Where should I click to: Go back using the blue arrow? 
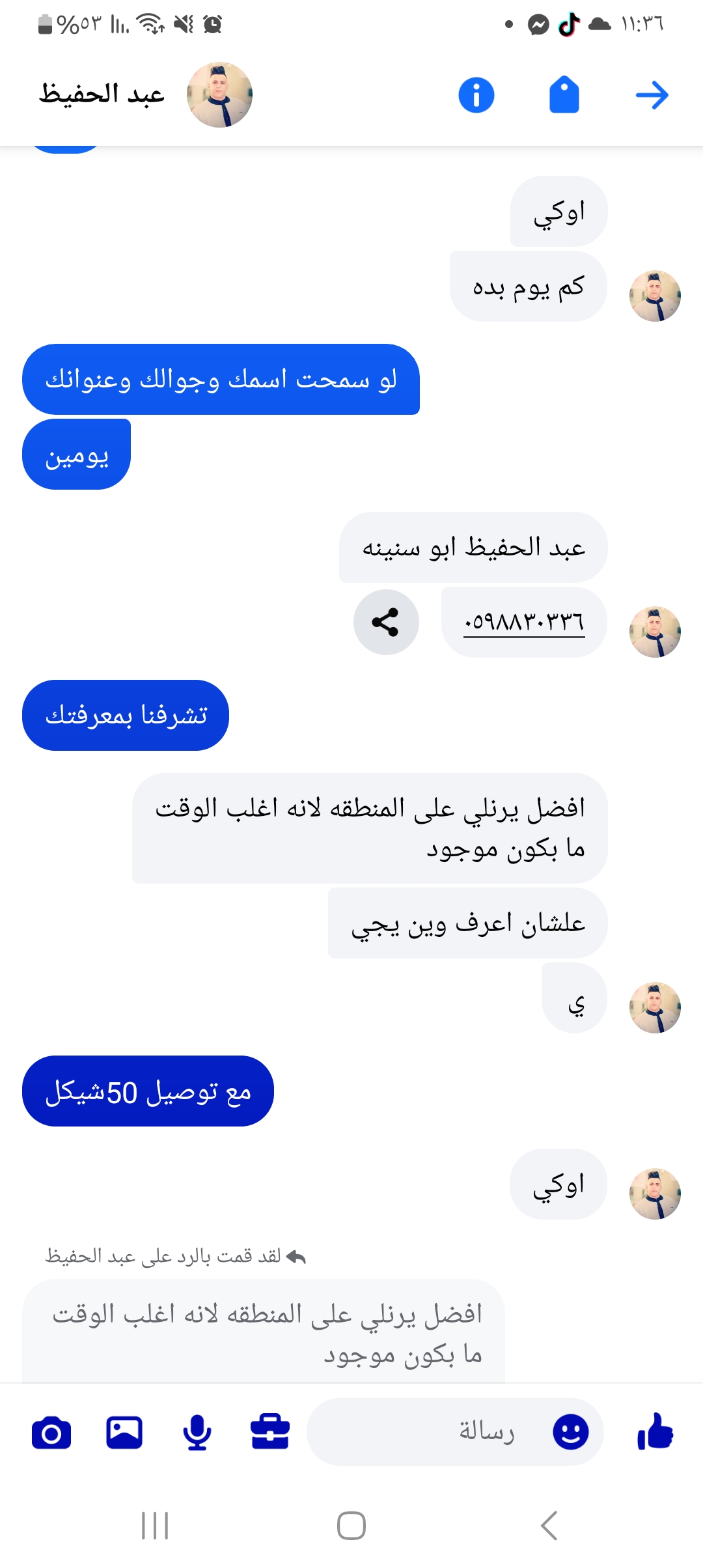652,96
